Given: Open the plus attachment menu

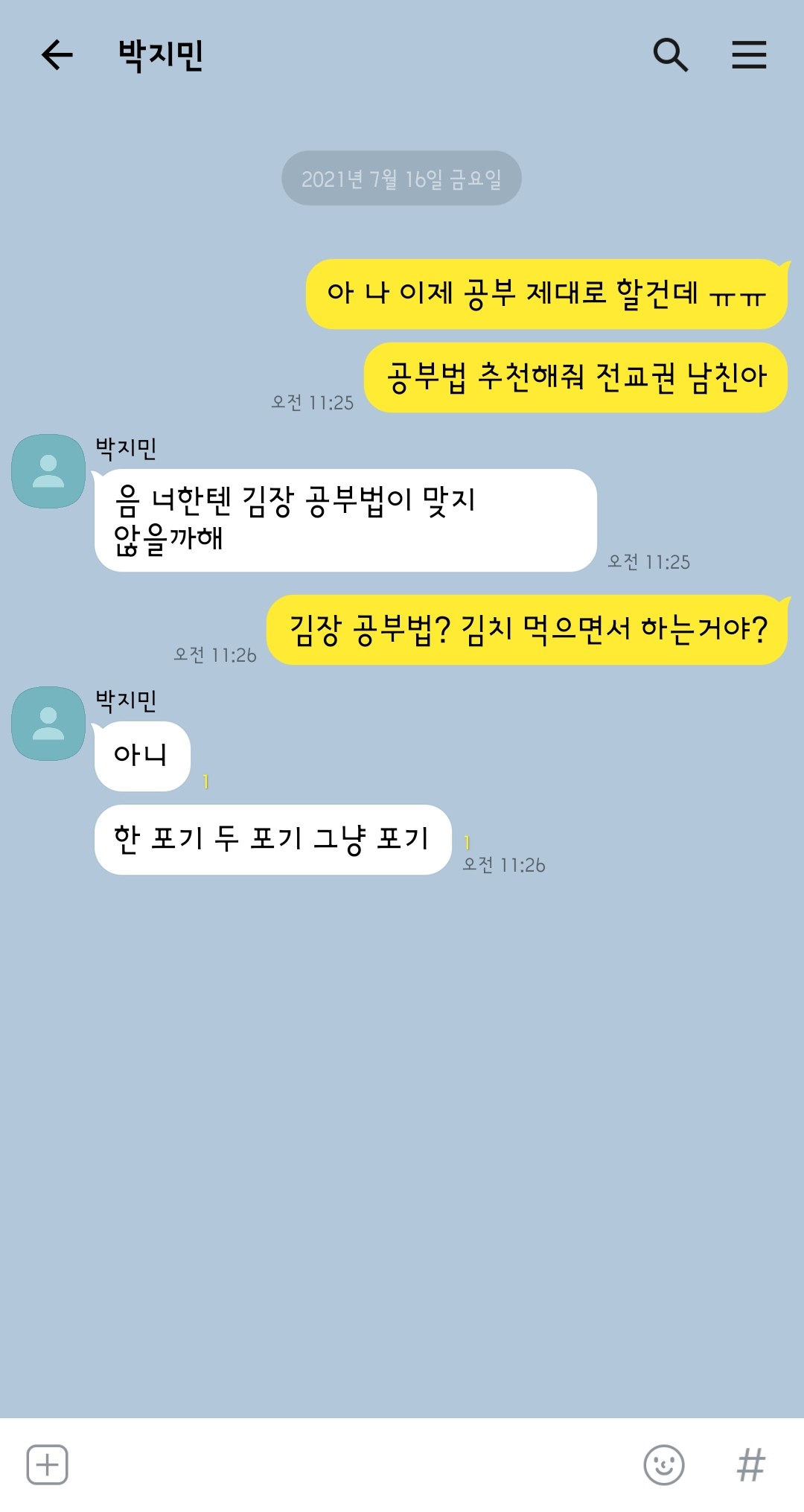Looking at the screenshot, I should (x=48, y=1464).
